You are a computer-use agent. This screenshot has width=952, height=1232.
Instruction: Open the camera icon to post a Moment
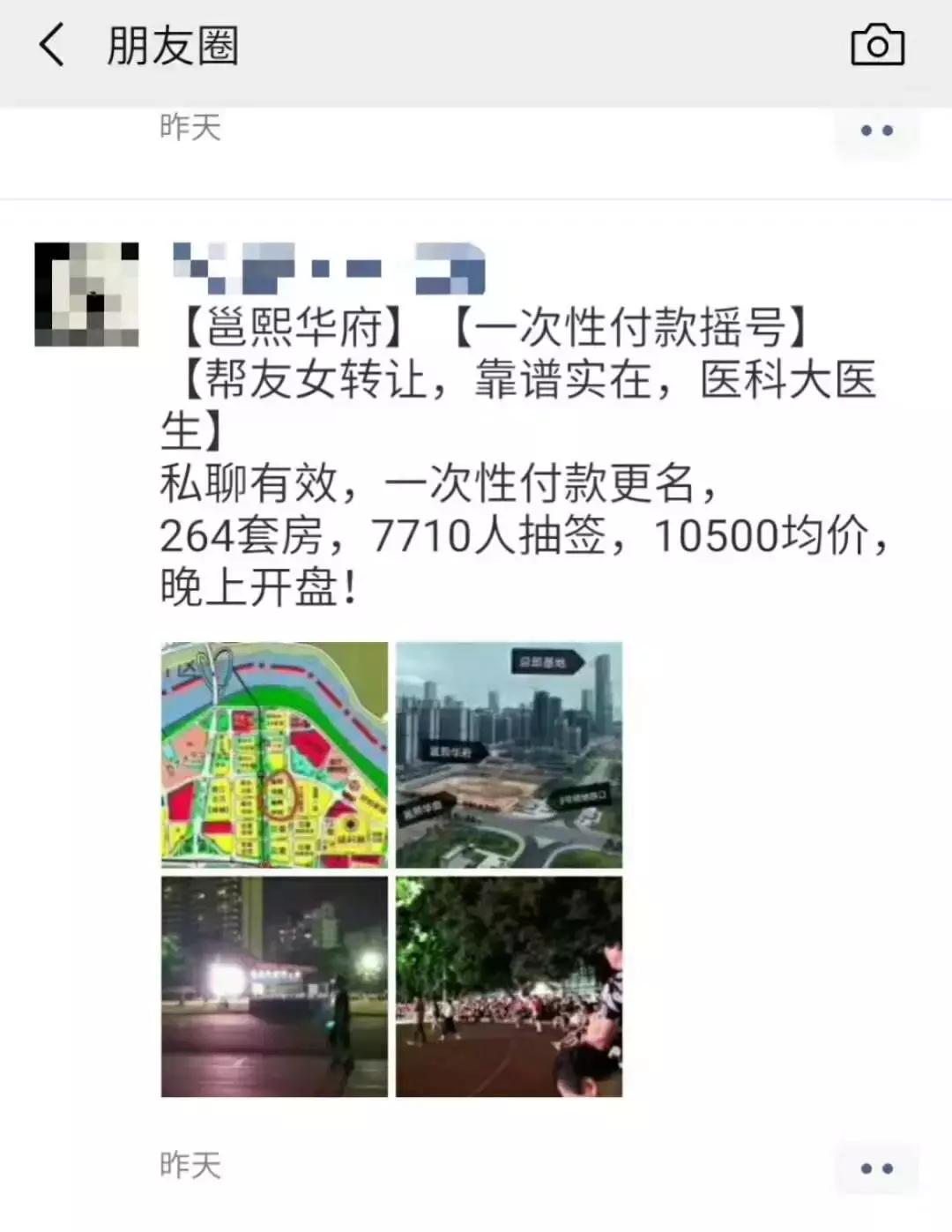pos(878,48)
